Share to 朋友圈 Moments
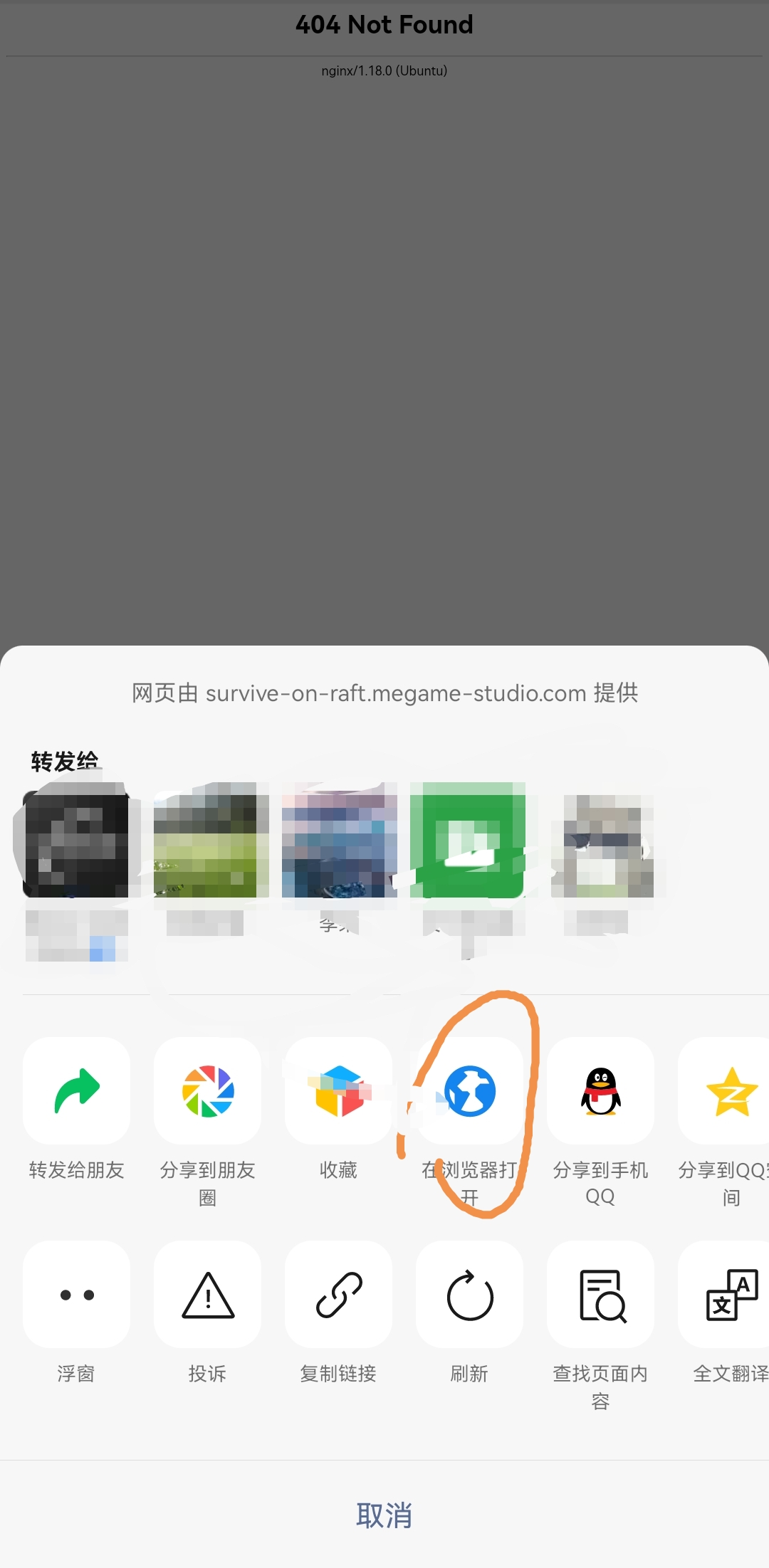The height and width of the screenshot is (1568, 769). pos(207,1091)
